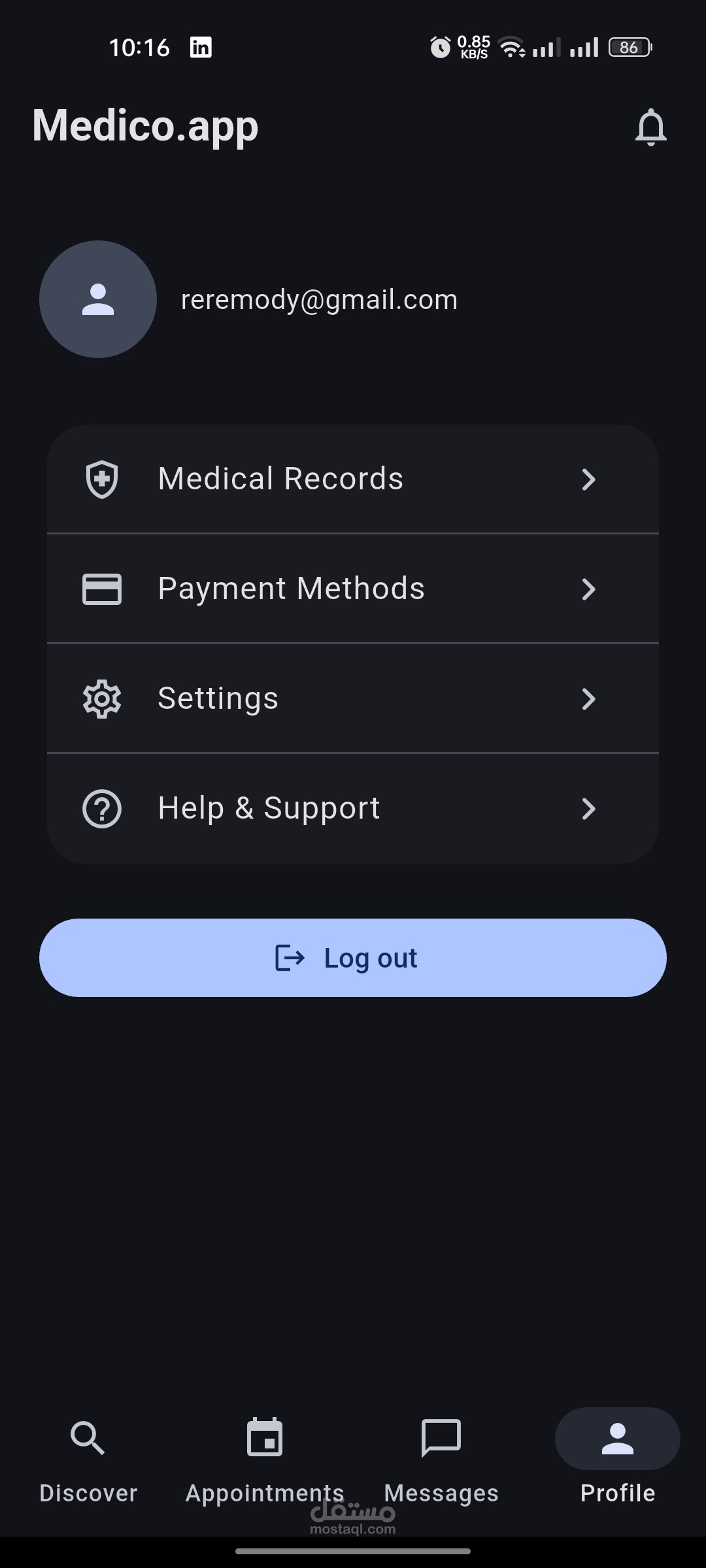Tap the profile avatar picture
Viewport: 706px width, 1568px height.
(98, 299)
